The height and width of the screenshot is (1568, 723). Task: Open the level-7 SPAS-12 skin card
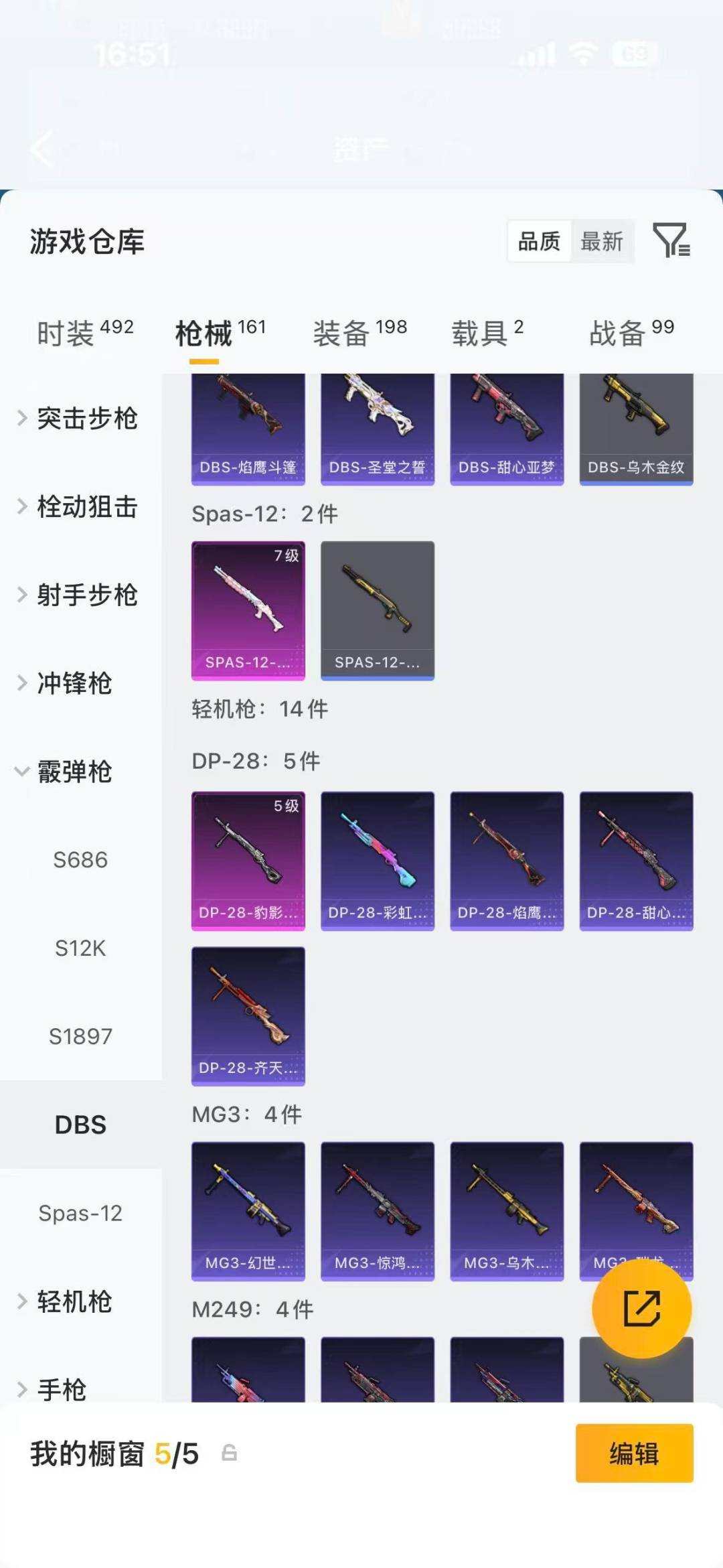click(x=248, y=609)
